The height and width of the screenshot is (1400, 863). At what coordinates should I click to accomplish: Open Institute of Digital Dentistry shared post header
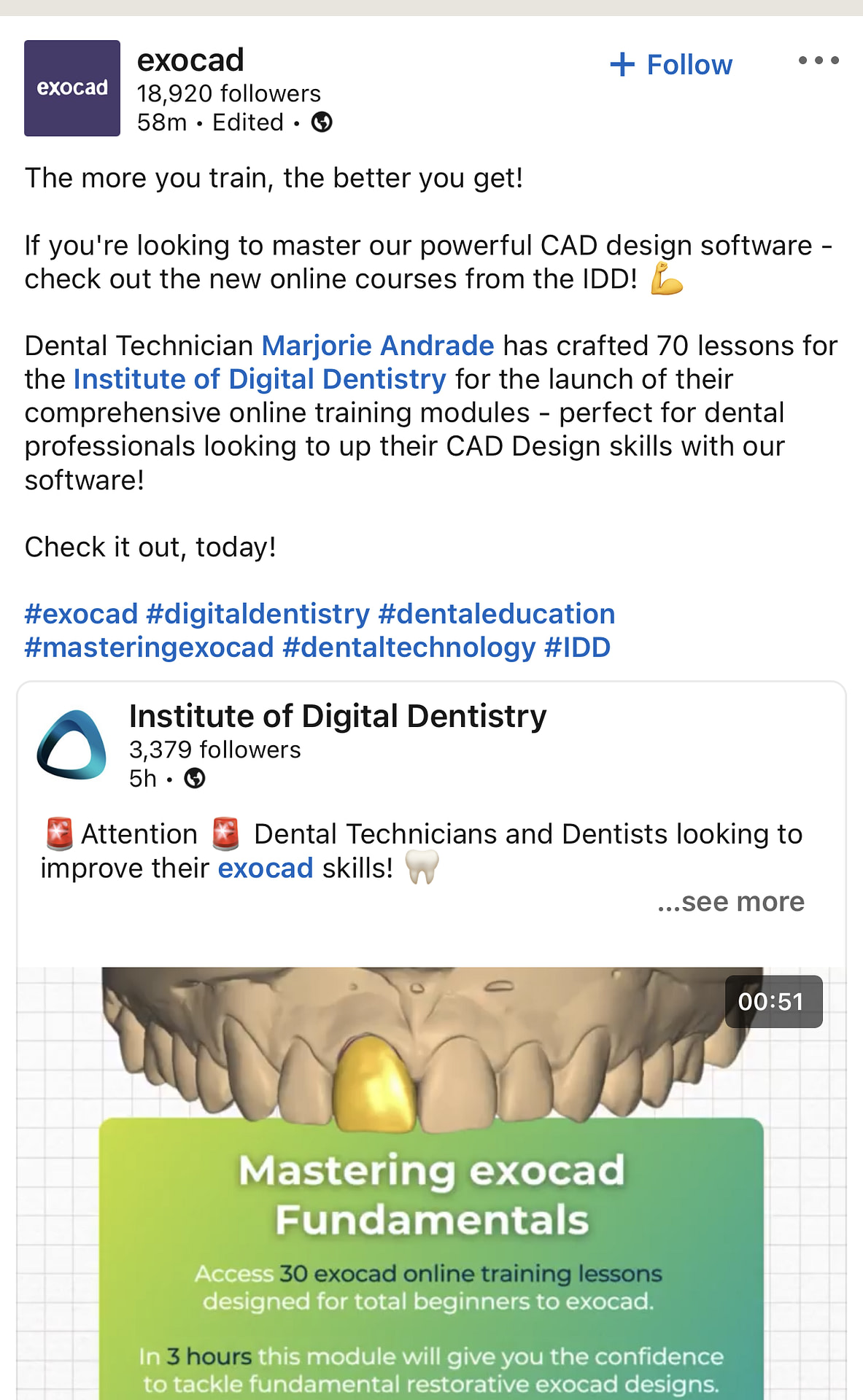pyautogui.click(x=337, y=717)
